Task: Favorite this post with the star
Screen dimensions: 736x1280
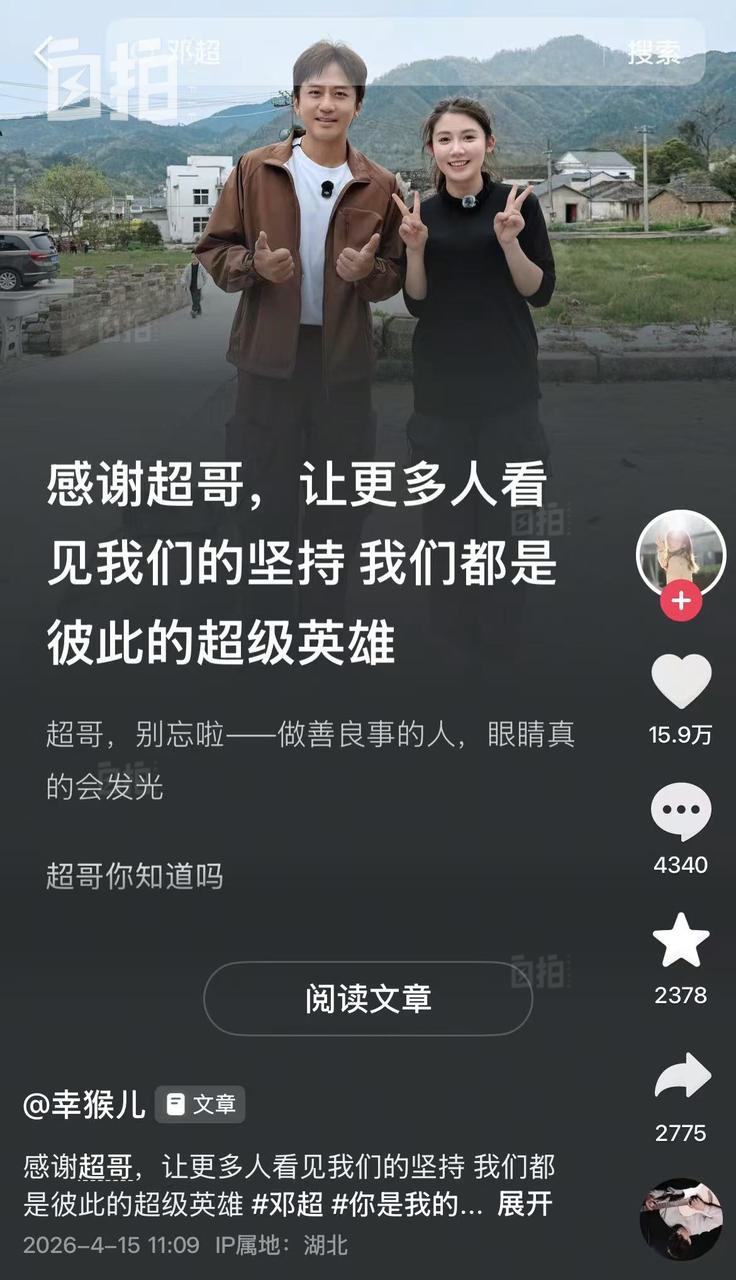Action: tap(681, 941)
